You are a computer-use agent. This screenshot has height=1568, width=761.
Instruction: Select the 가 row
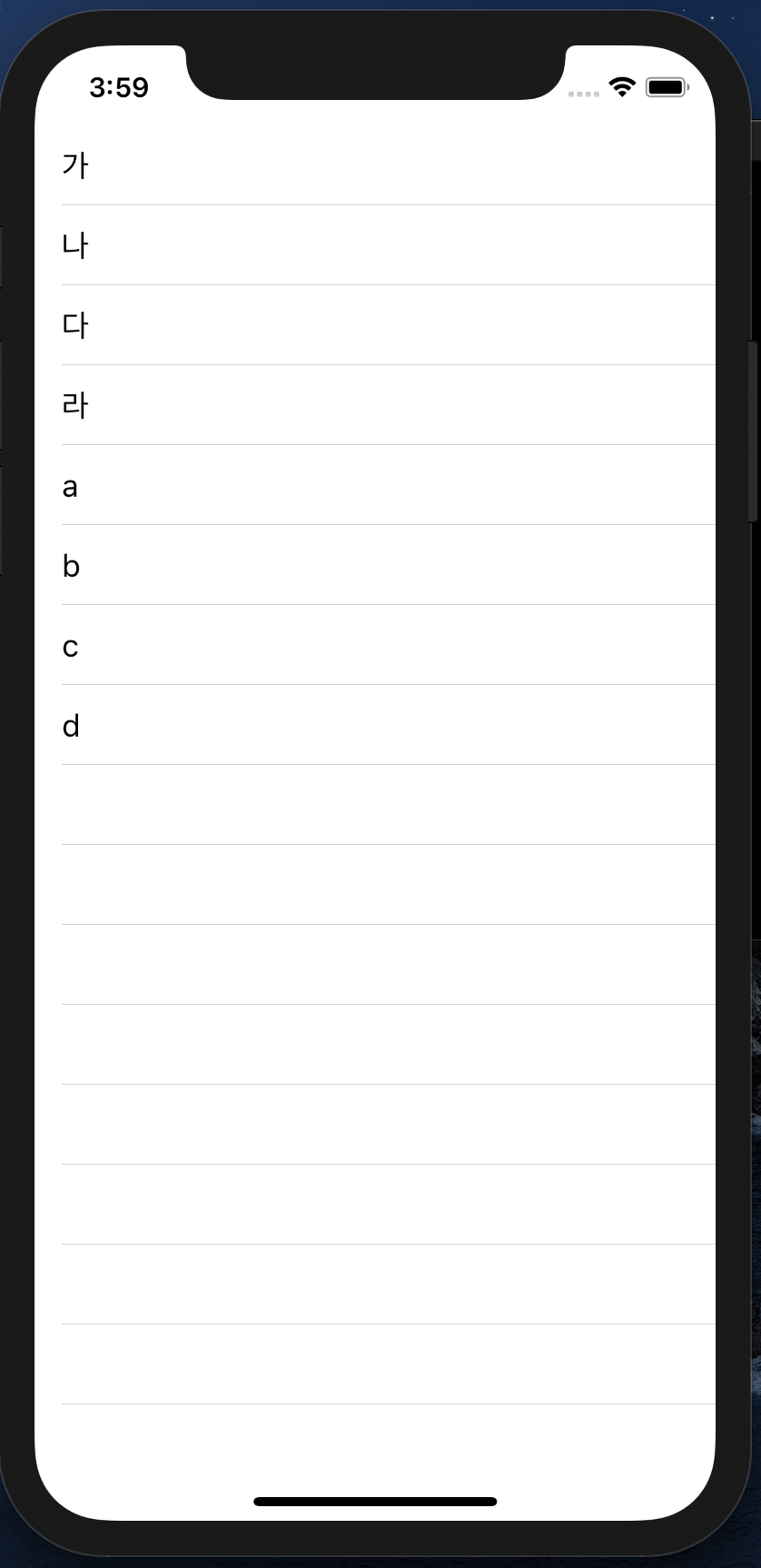click(375, 165)
